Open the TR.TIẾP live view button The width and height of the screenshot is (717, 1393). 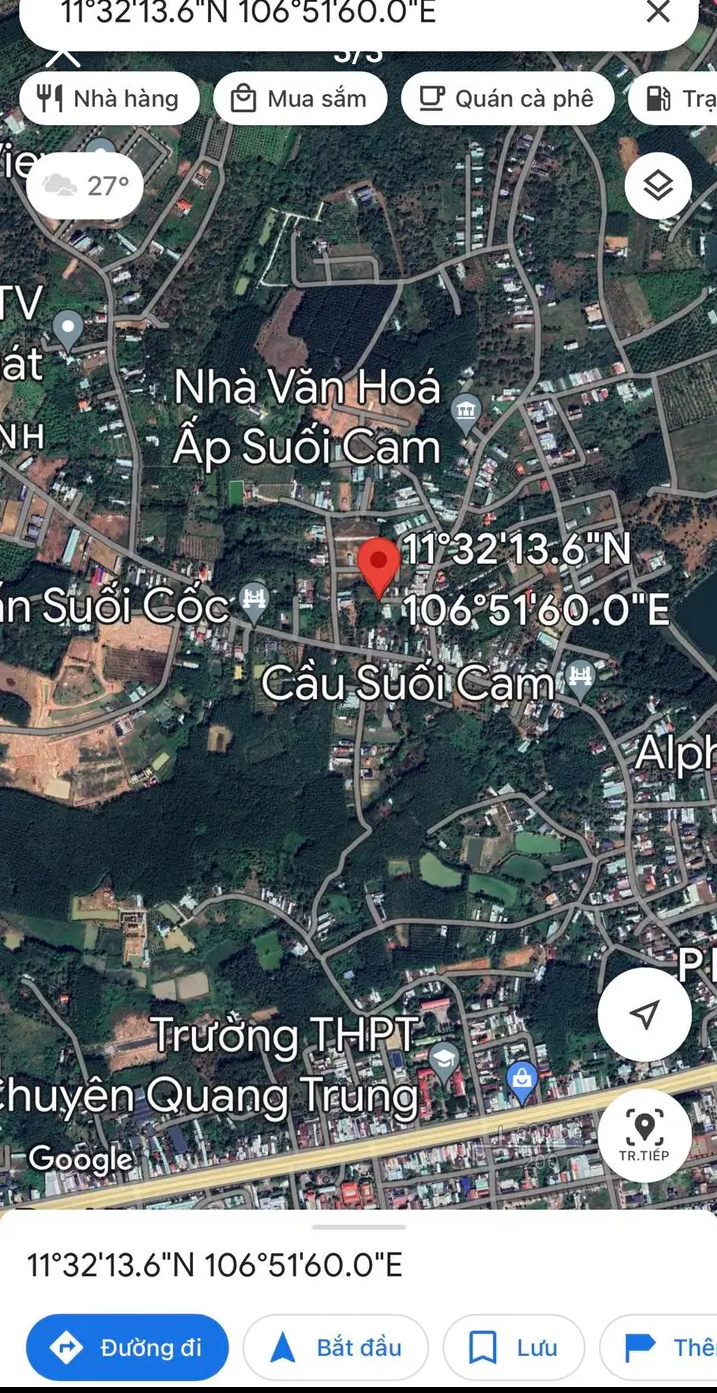click(645, 1135)
